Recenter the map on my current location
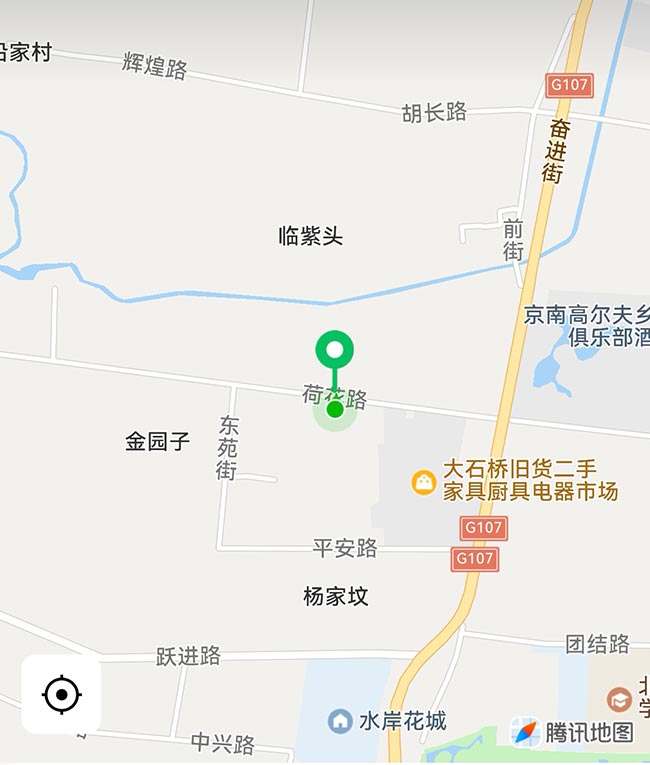Screen dimensions: 650x765 coord(61,694)
